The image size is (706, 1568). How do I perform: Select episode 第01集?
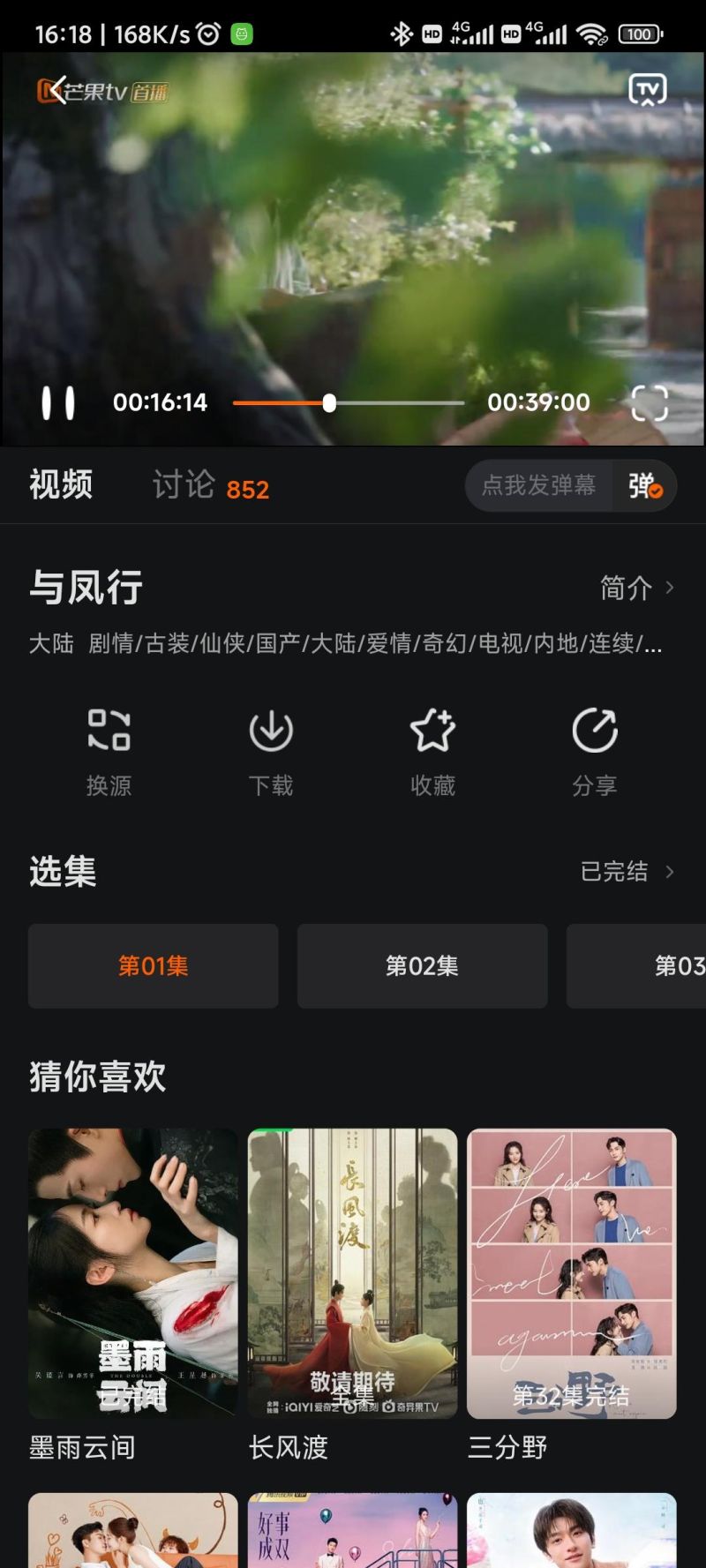(x=154, y=966)
